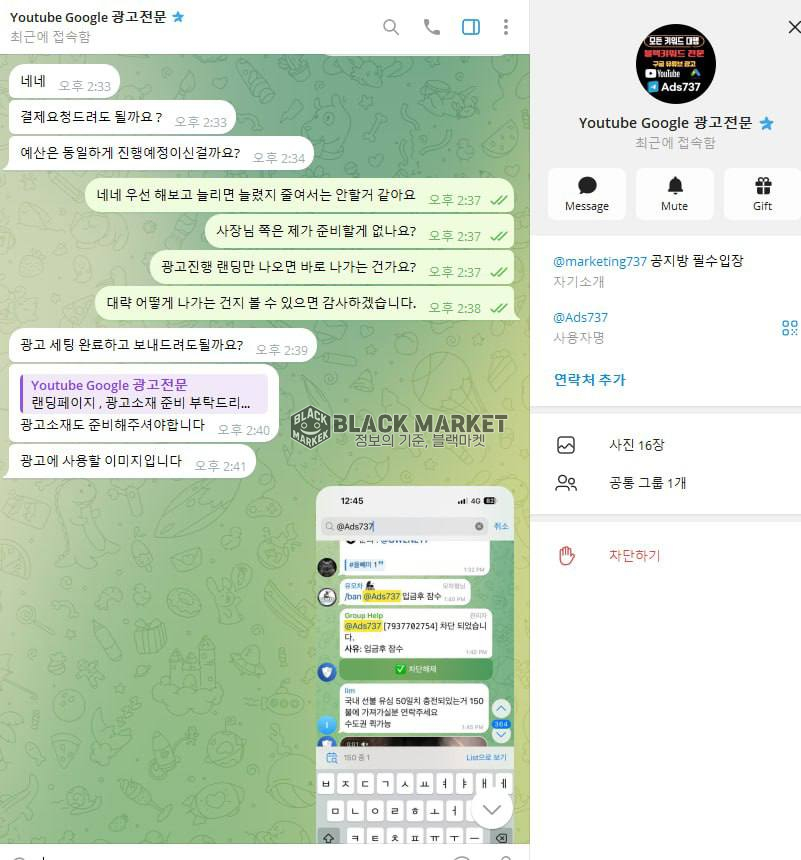Screen dimensions: 801x860
Task: Tap the Message button in profile
Action: coord(587,194)
